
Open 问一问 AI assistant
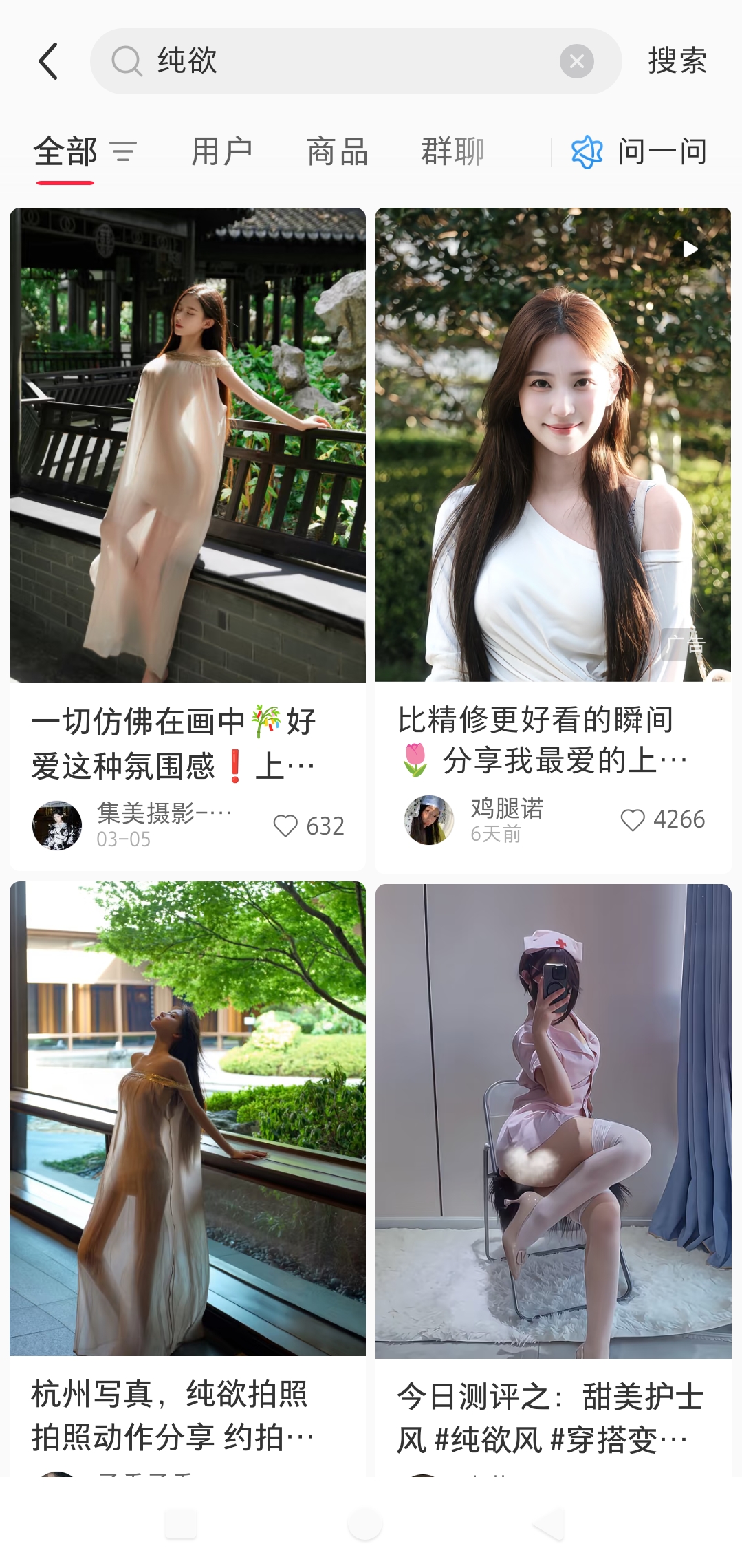pyautogui.click(x=640, y=152)
